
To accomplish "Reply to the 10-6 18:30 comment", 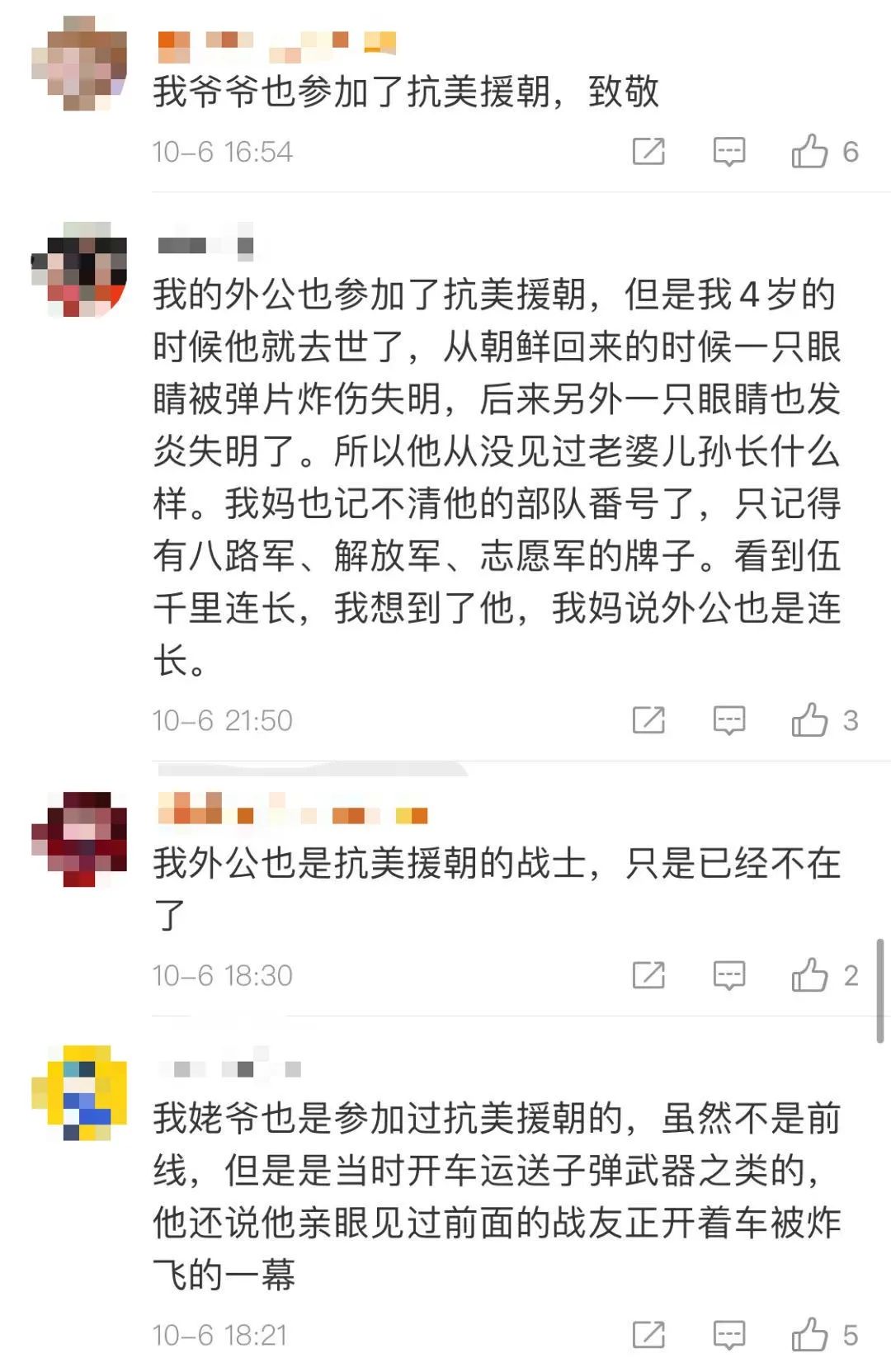I will (x=728, y=975).
